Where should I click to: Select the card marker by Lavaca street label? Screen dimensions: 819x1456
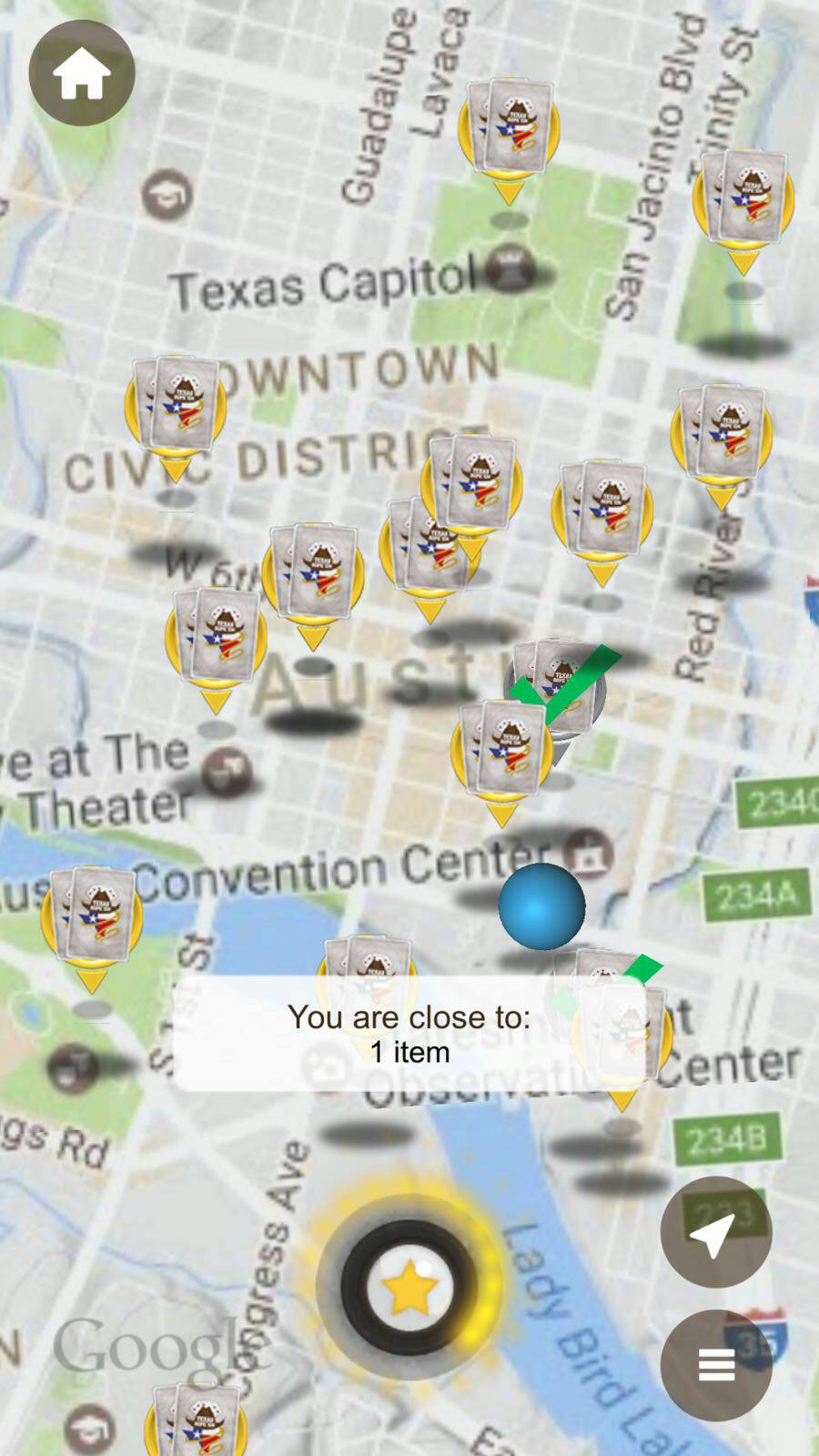[x=508, y=132]
